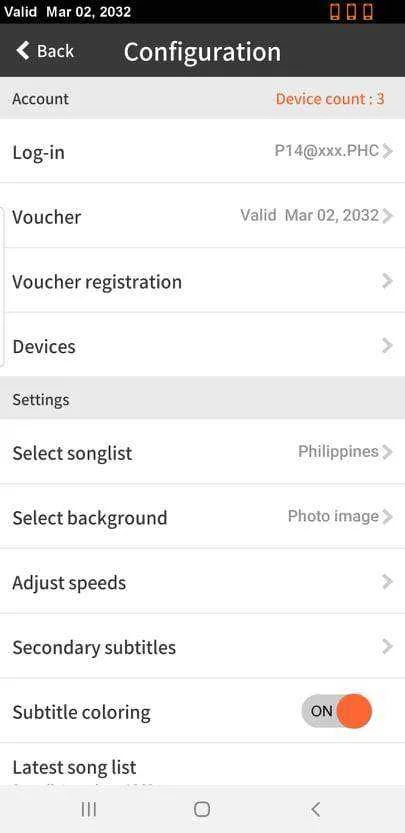Go back from Configuration screen
This screenshot has width=405, height=833.
45,51
